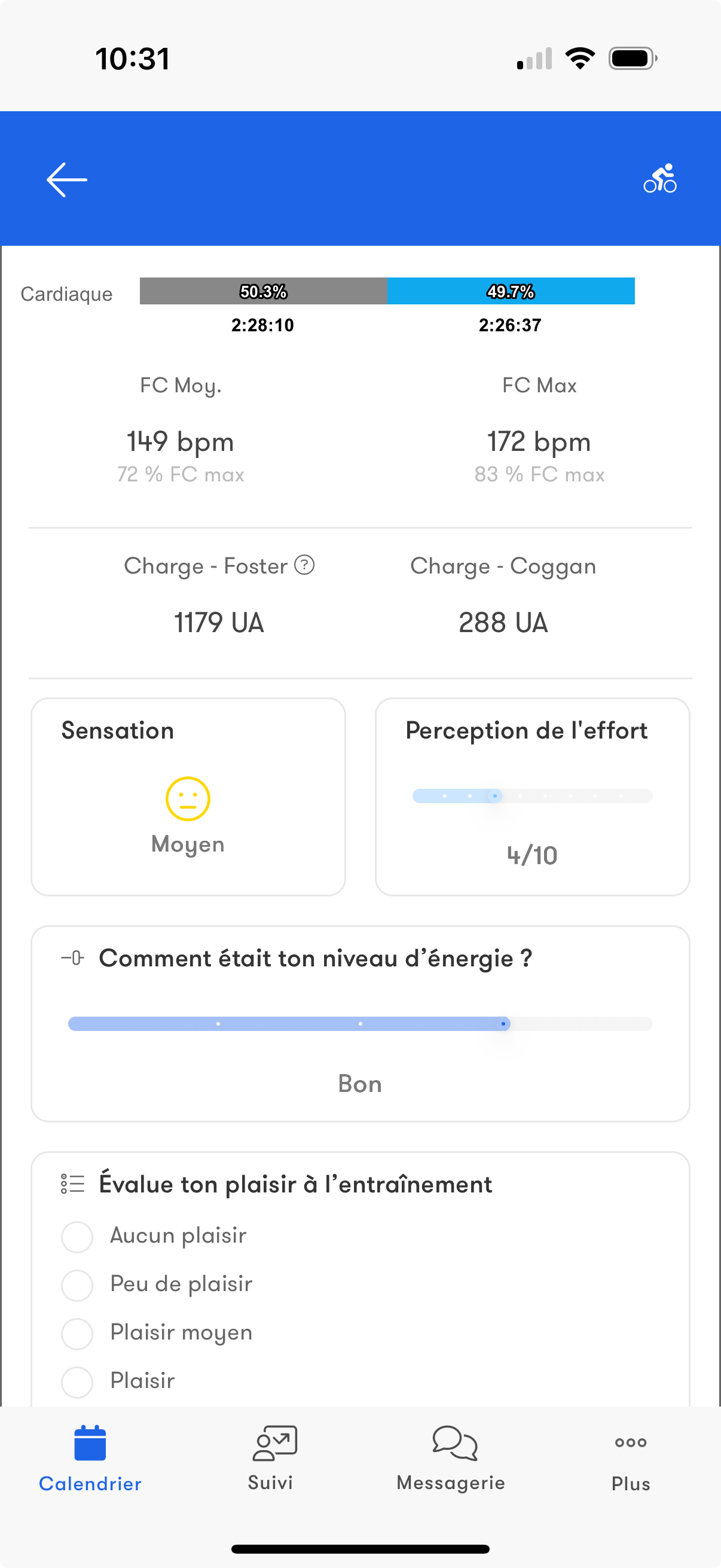Click the gray 50.3% Cardiaque zone segment
The width and height of the screenshot is (721, 1568).
[x=262, y=292]
